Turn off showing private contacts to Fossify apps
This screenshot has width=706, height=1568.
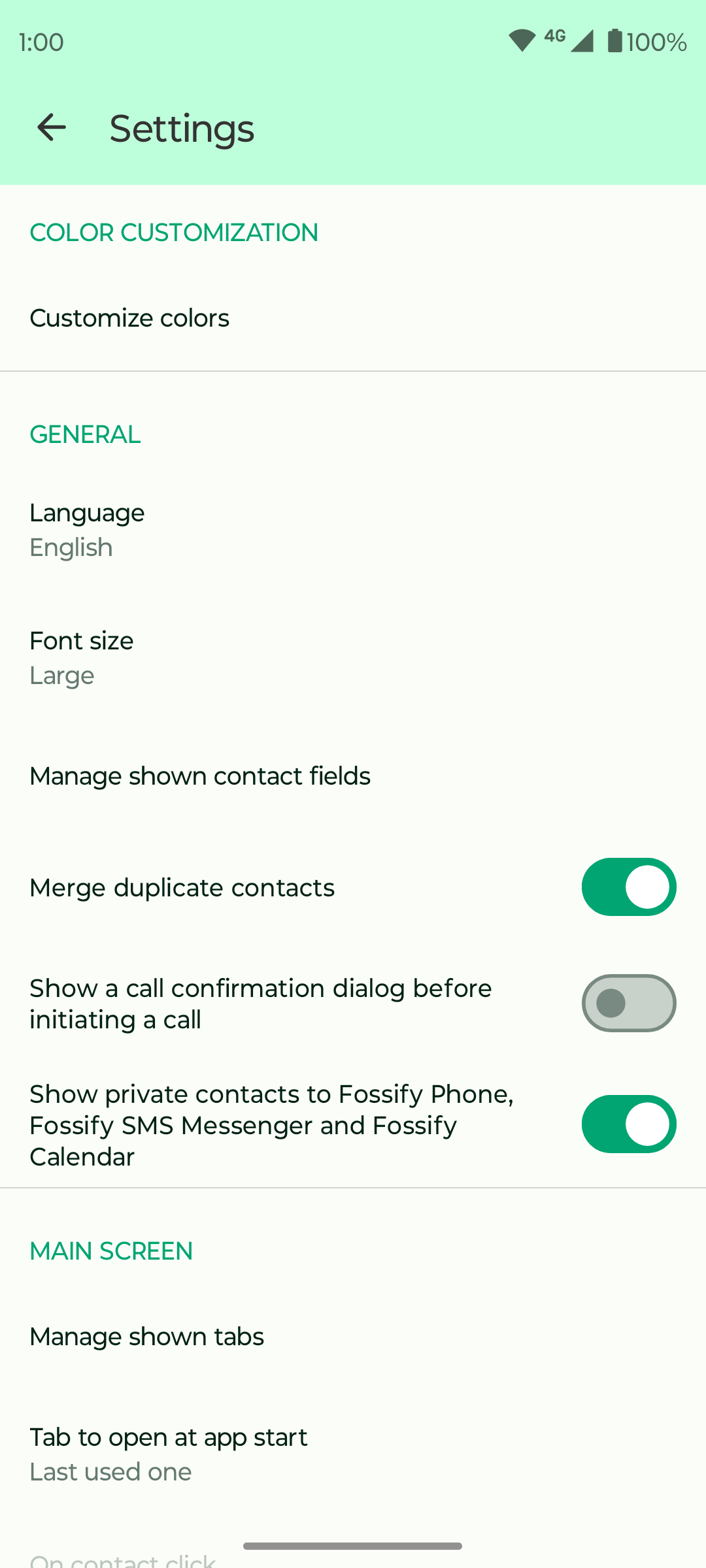[x=628, y=1124]
